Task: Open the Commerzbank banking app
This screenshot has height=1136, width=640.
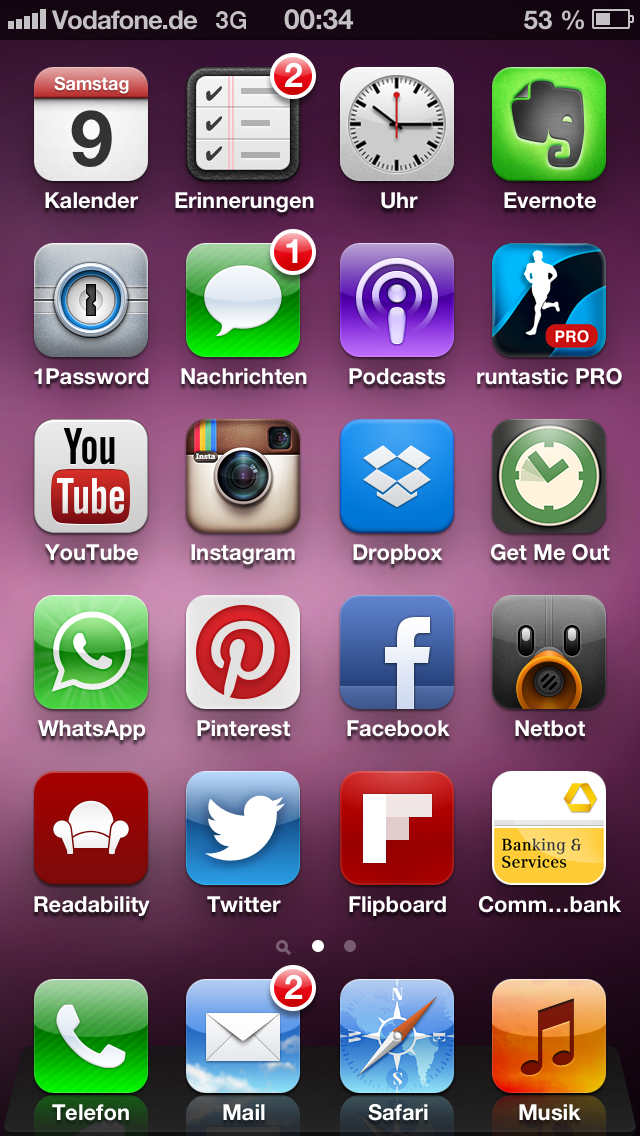Action: pyautogui.click(x=549, y=828)
